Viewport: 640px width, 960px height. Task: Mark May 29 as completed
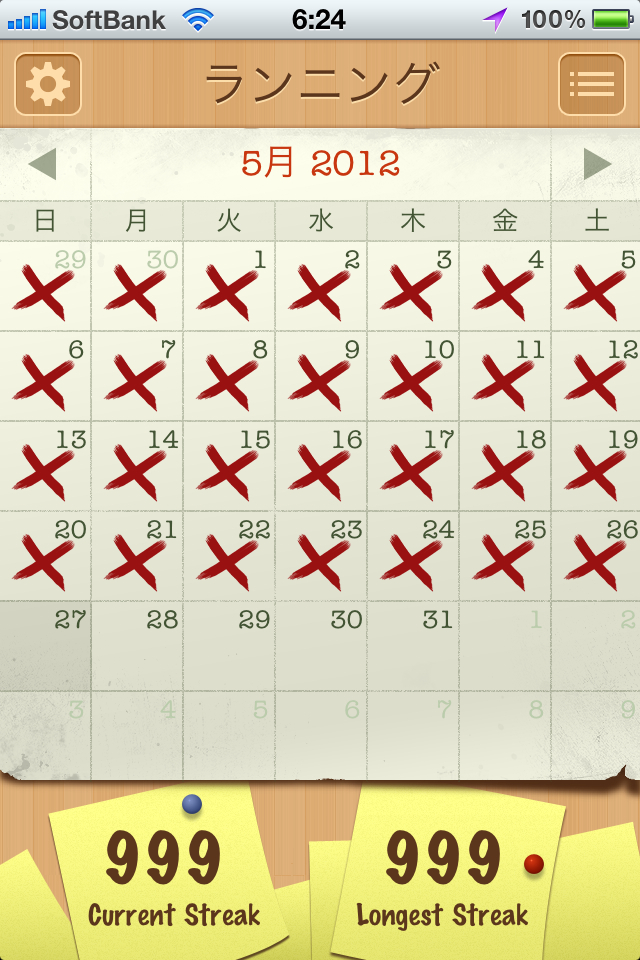point(229,647)
